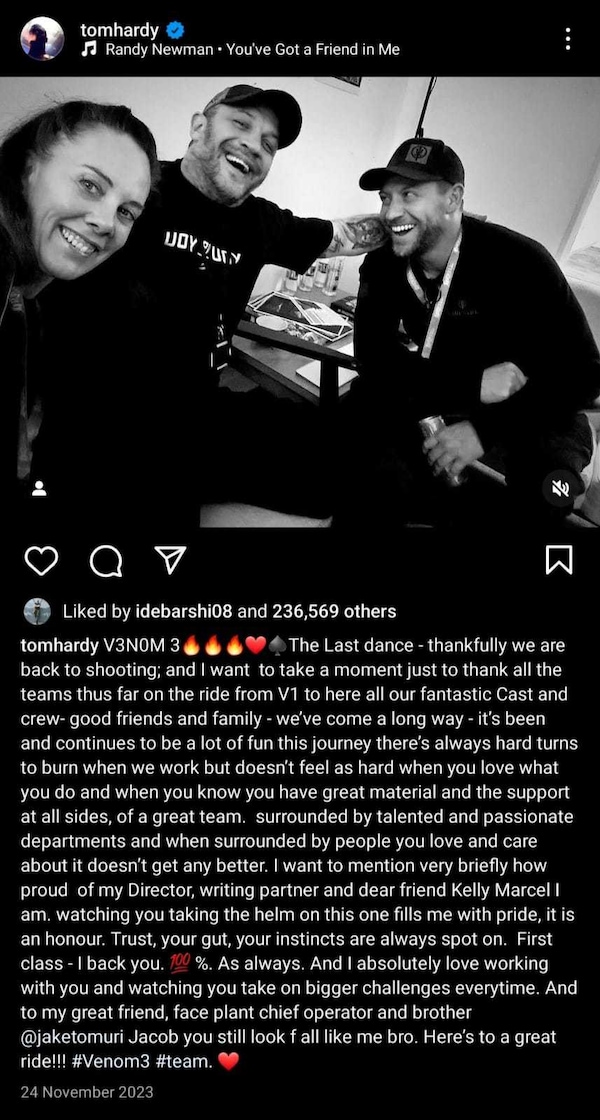Show people tagged in the photo
Viewport: 600px width, 1120px height.
[39, 488]
